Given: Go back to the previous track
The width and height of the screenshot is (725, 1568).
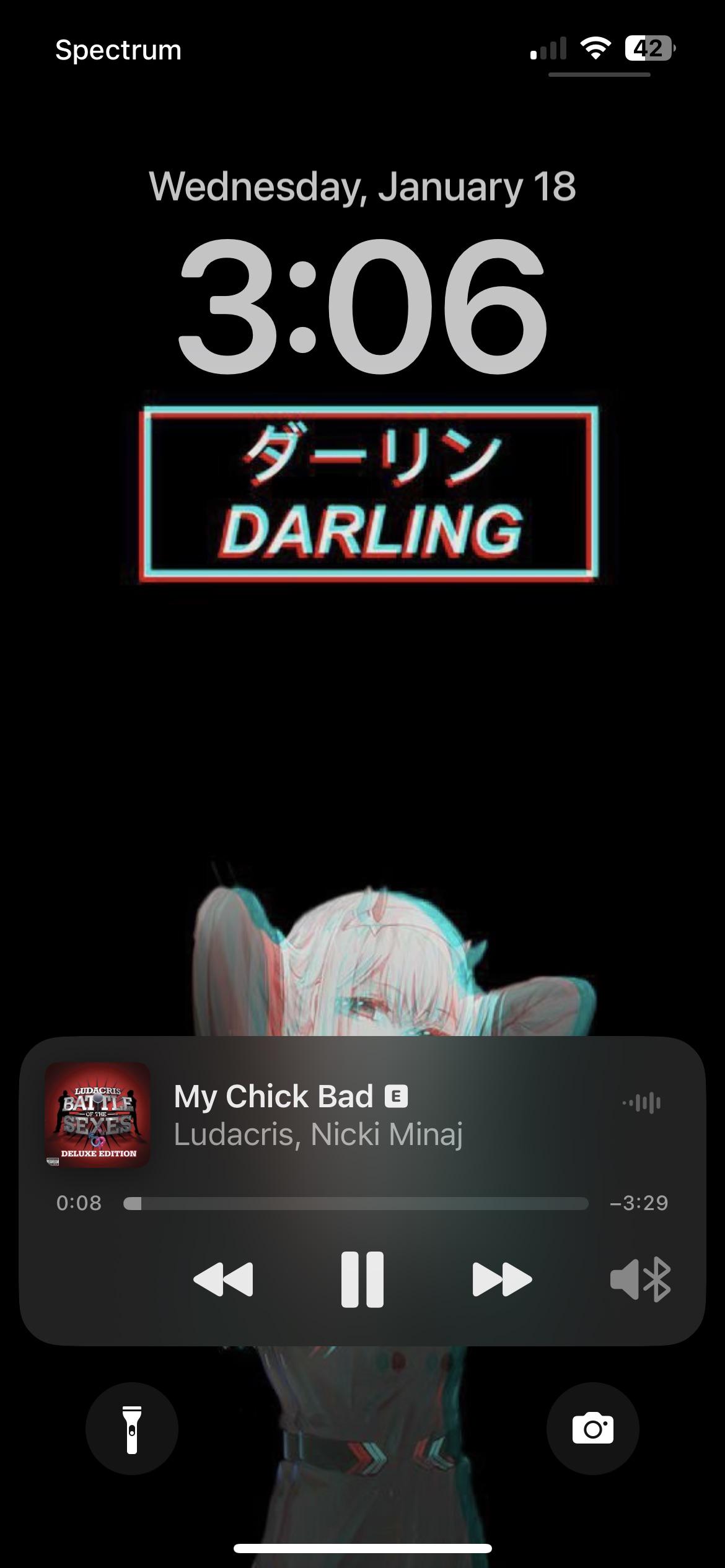Looking at the screenshot, I should pyautogui.click(x=223, y=1279).
